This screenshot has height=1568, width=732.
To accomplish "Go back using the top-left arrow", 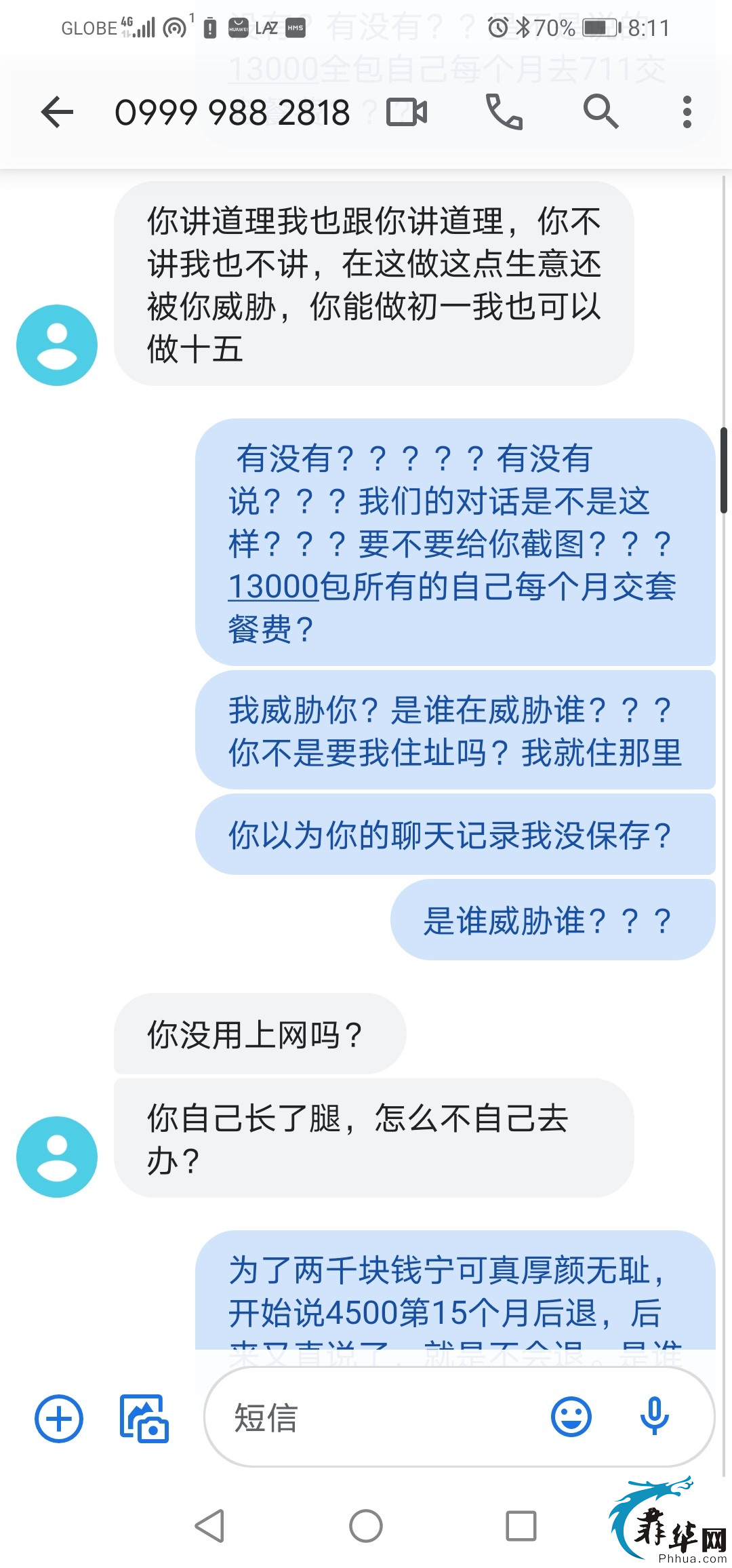I will [57, 112].
